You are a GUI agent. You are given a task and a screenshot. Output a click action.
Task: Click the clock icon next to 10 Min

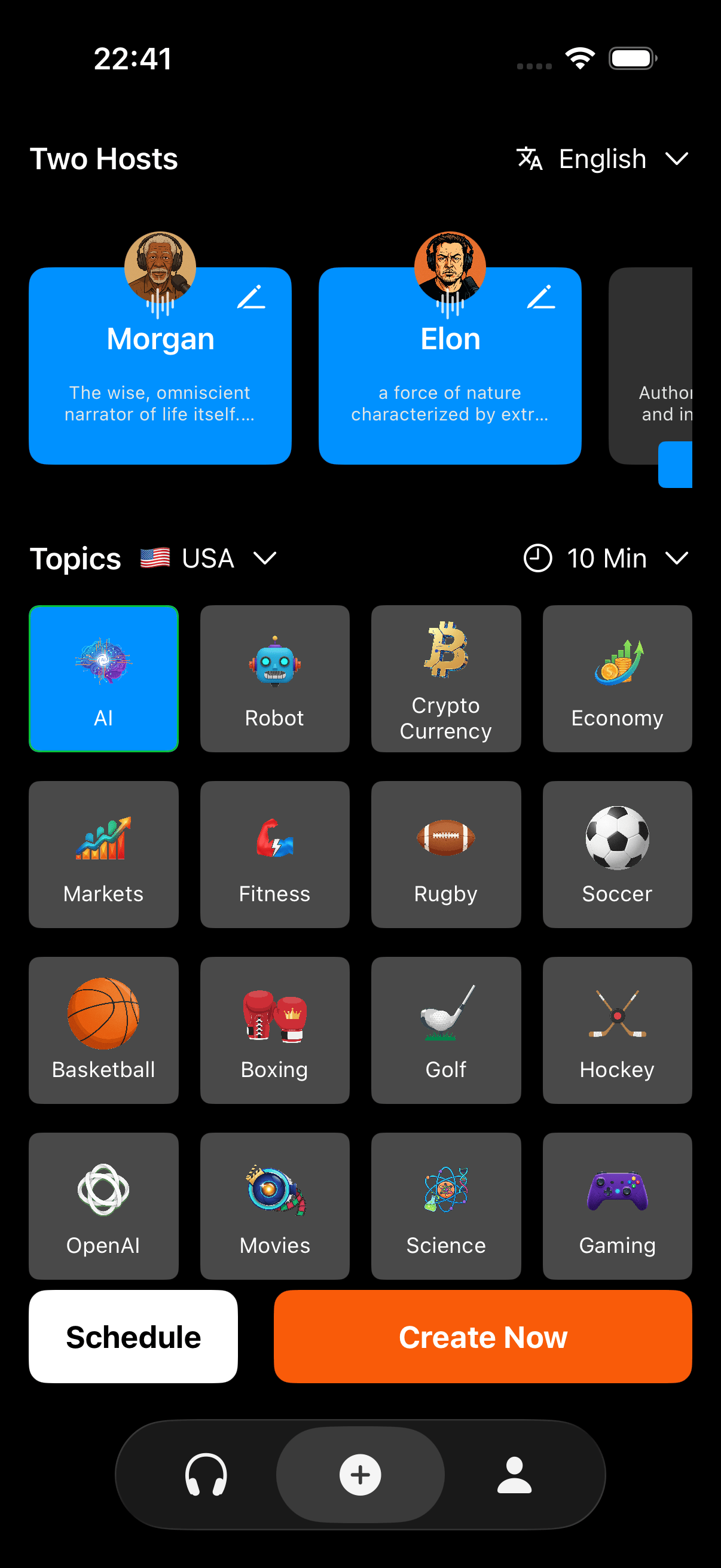point(537,557)
